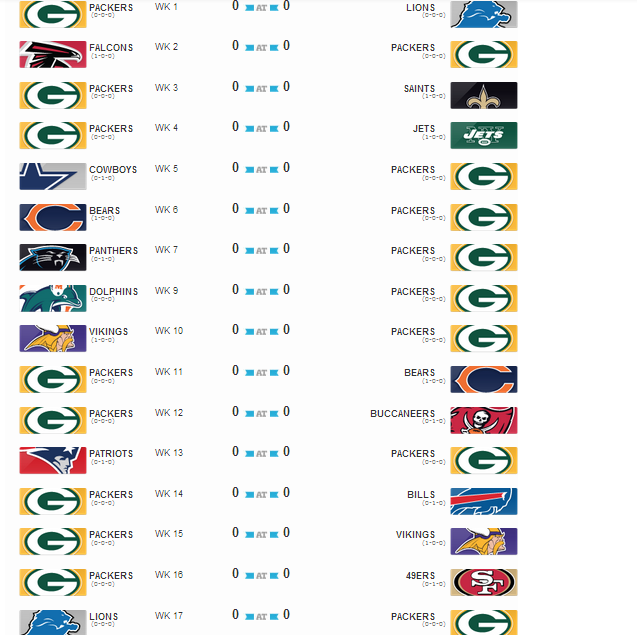Open the WK 5 Cowboys at Packers game

[x=261, y=168]
